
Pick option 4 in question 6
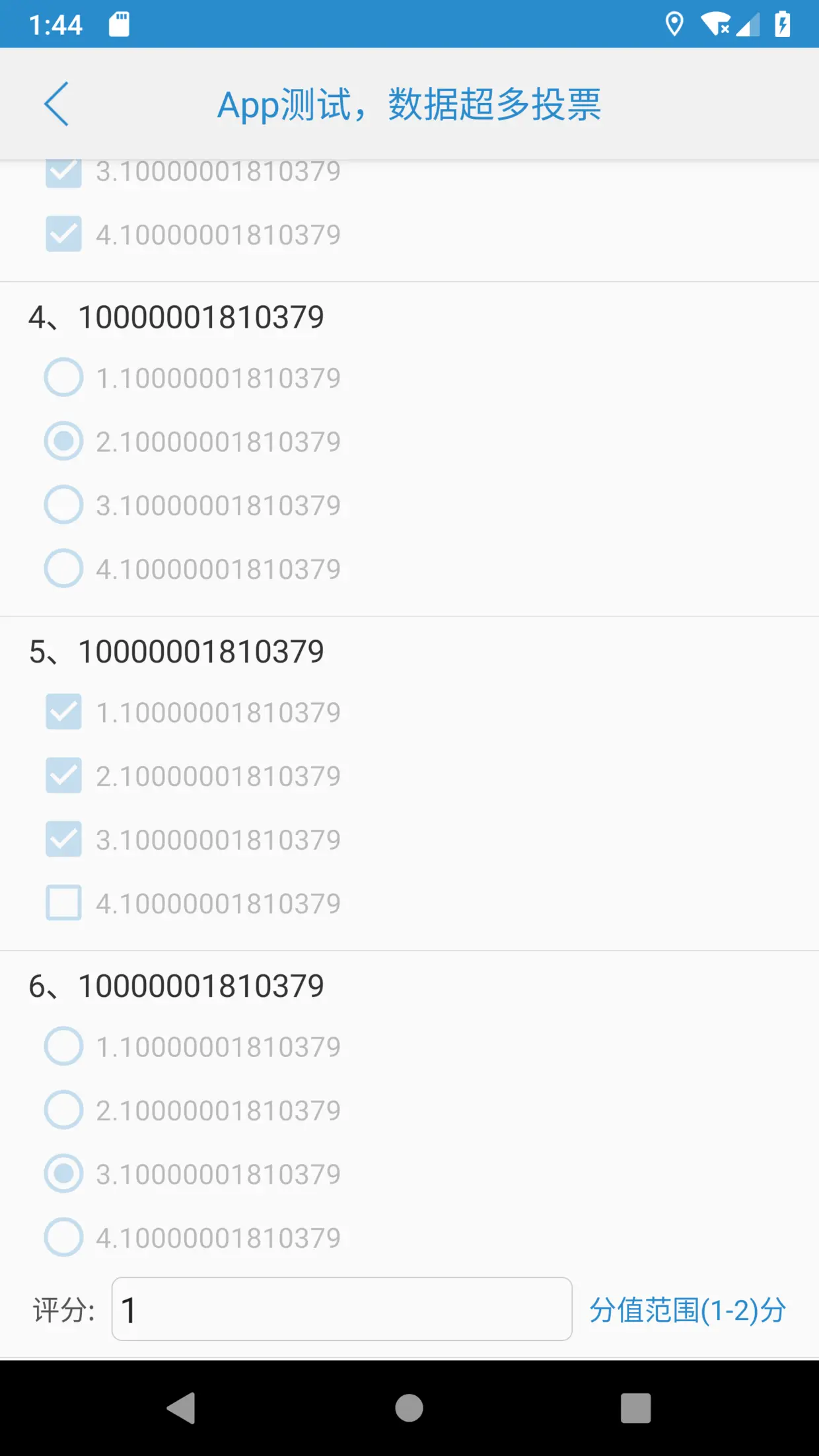(x=63, y=1237)
